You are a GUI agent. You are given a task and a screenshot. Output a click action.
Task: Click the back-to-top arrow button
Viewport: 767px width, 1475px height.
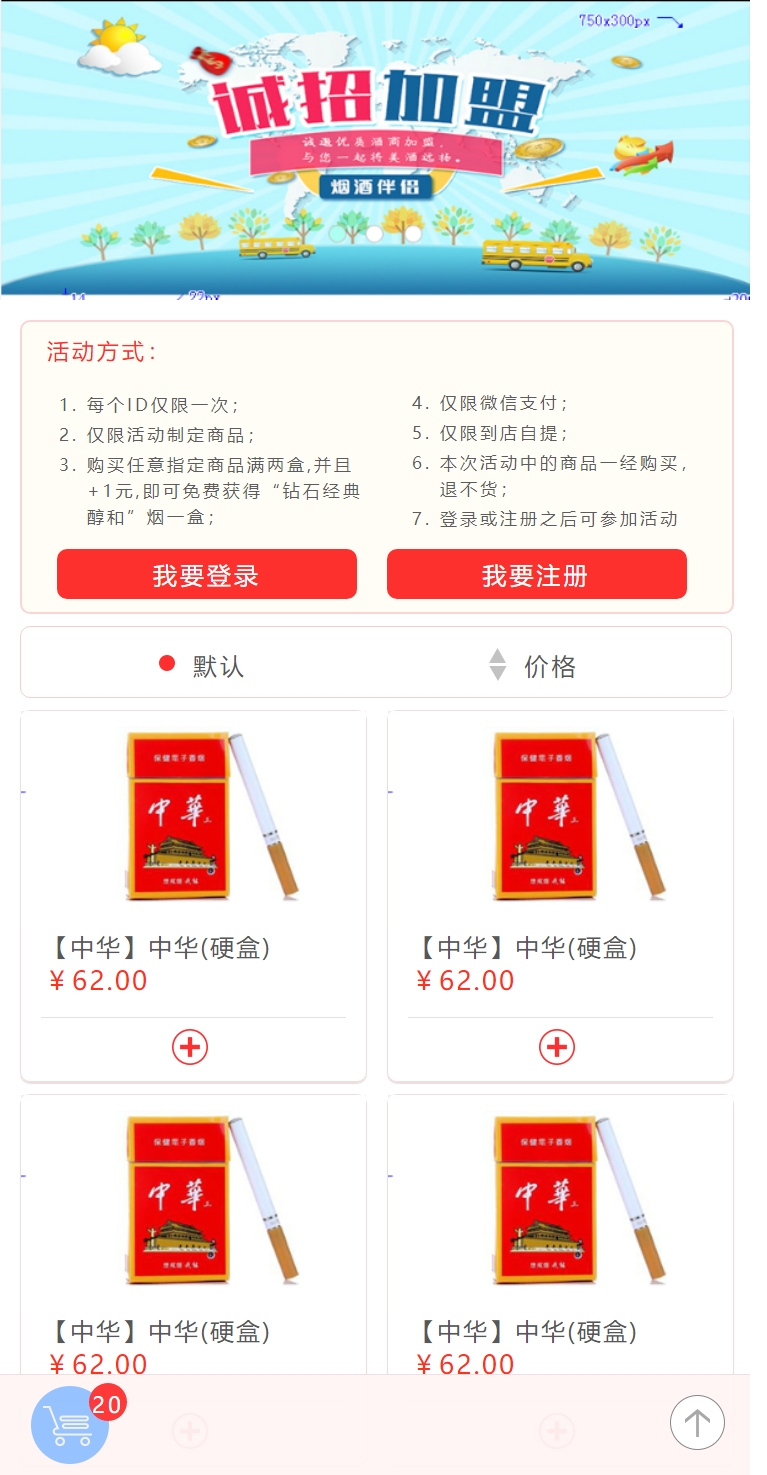pos(697,1422)
